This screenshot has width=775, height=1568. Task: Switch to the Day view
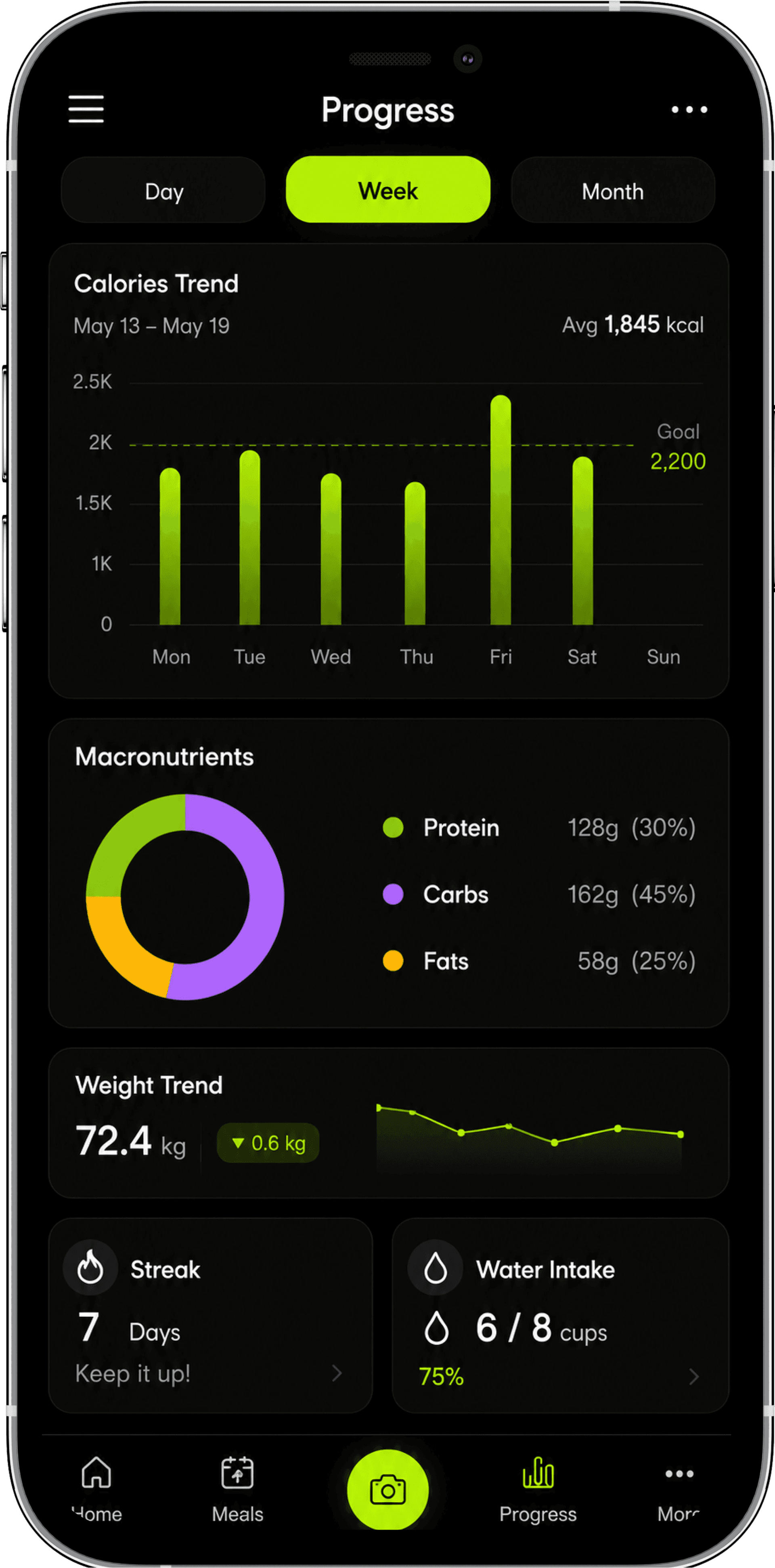tap(163, 190)
